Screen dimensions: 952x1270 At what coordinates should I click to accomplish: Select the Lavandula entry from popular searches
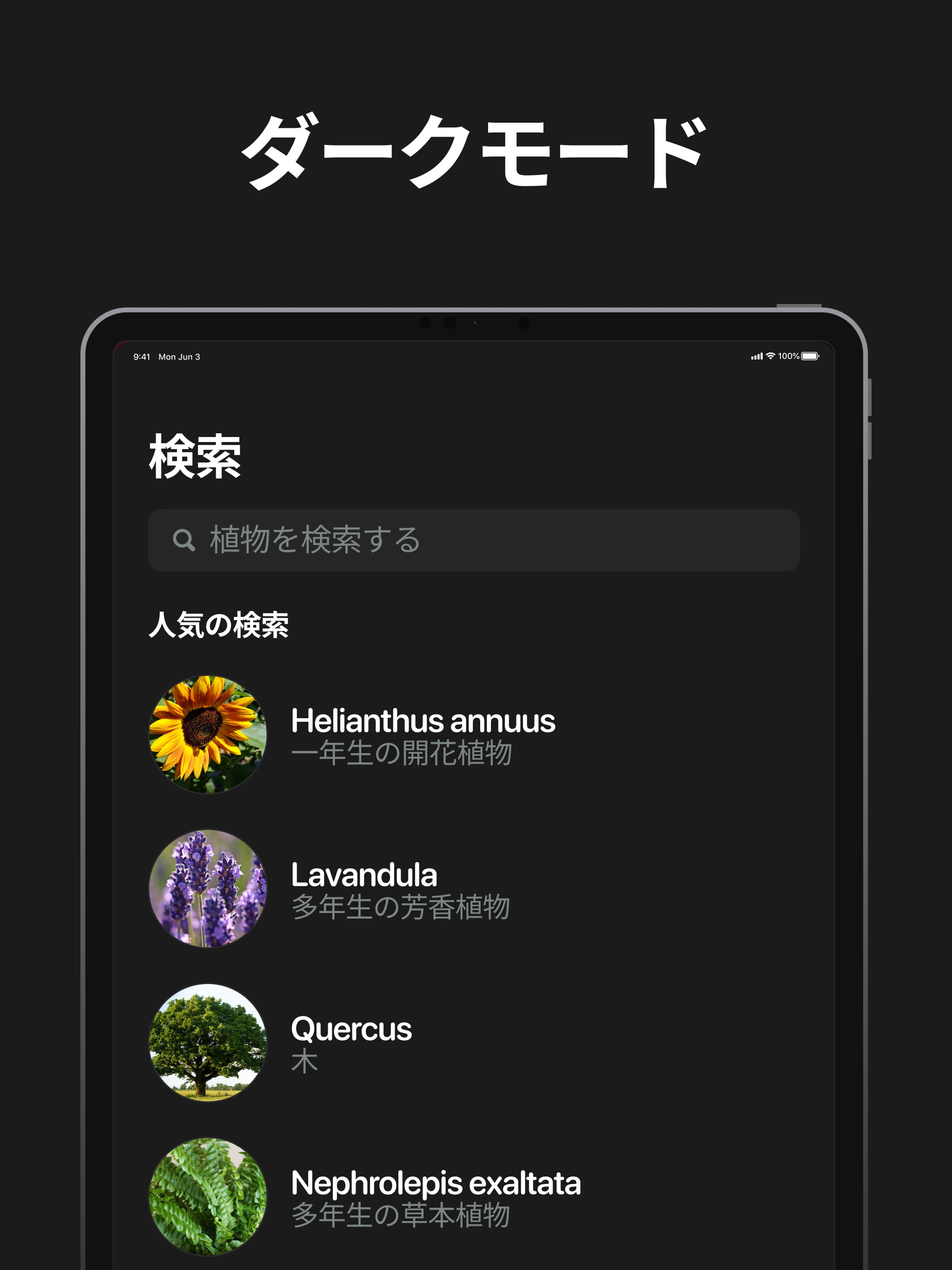pyautogui.click(x=364, y=875)
